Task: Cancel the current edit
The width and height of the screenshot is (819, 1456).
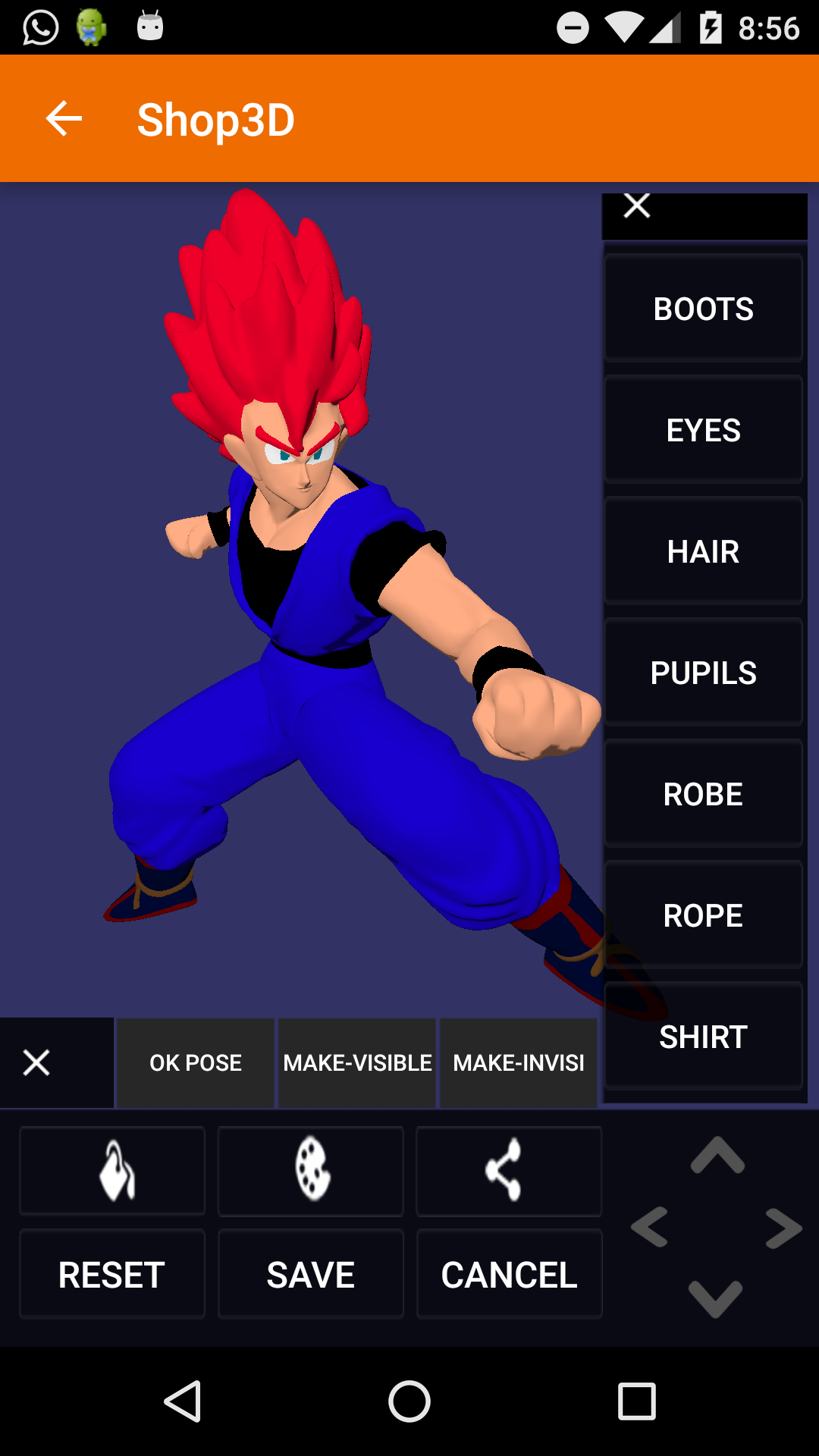Action: pyautogui.click(x=510, y=1275)
